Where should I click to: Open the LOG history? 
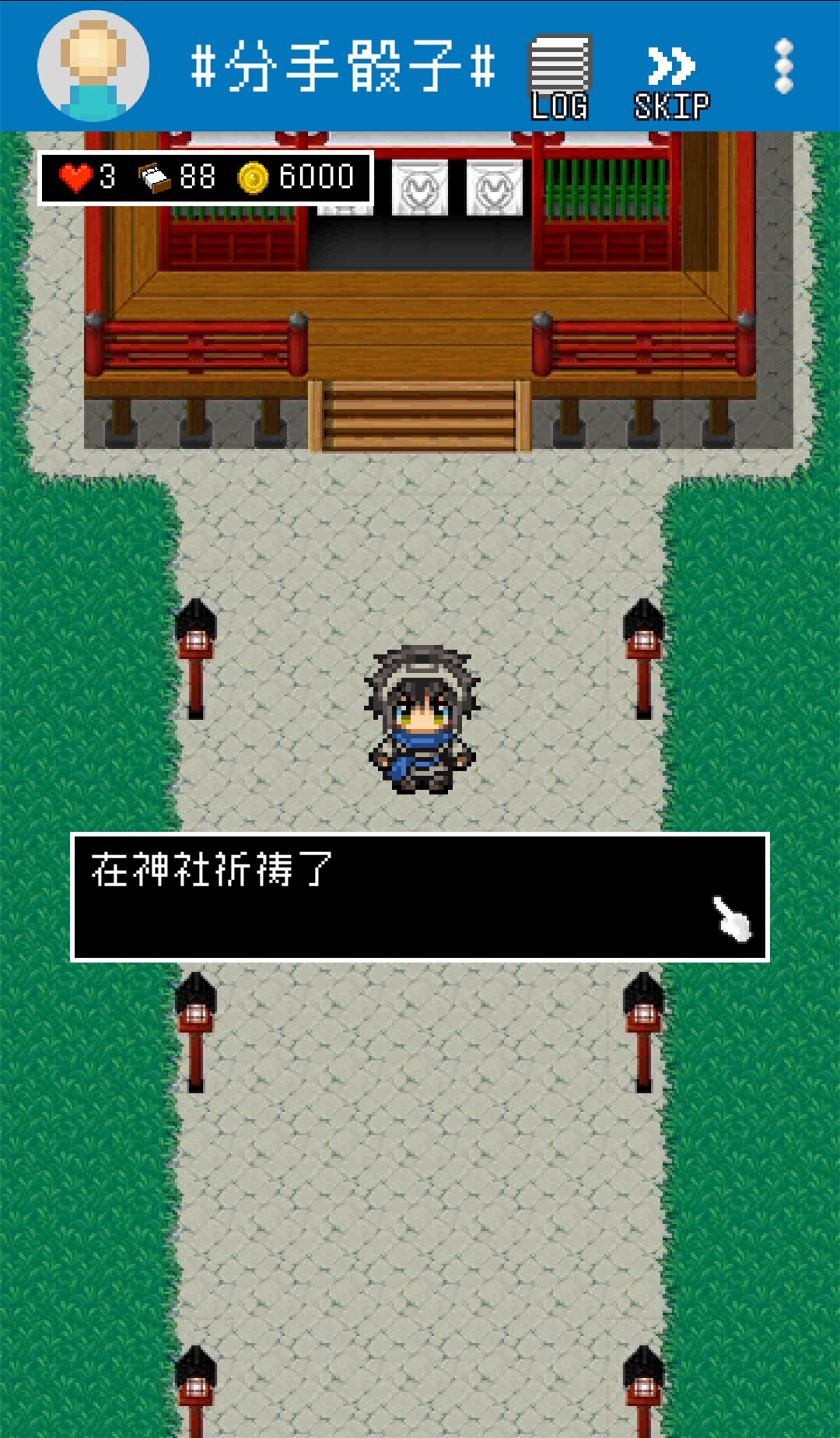[559, 78]
